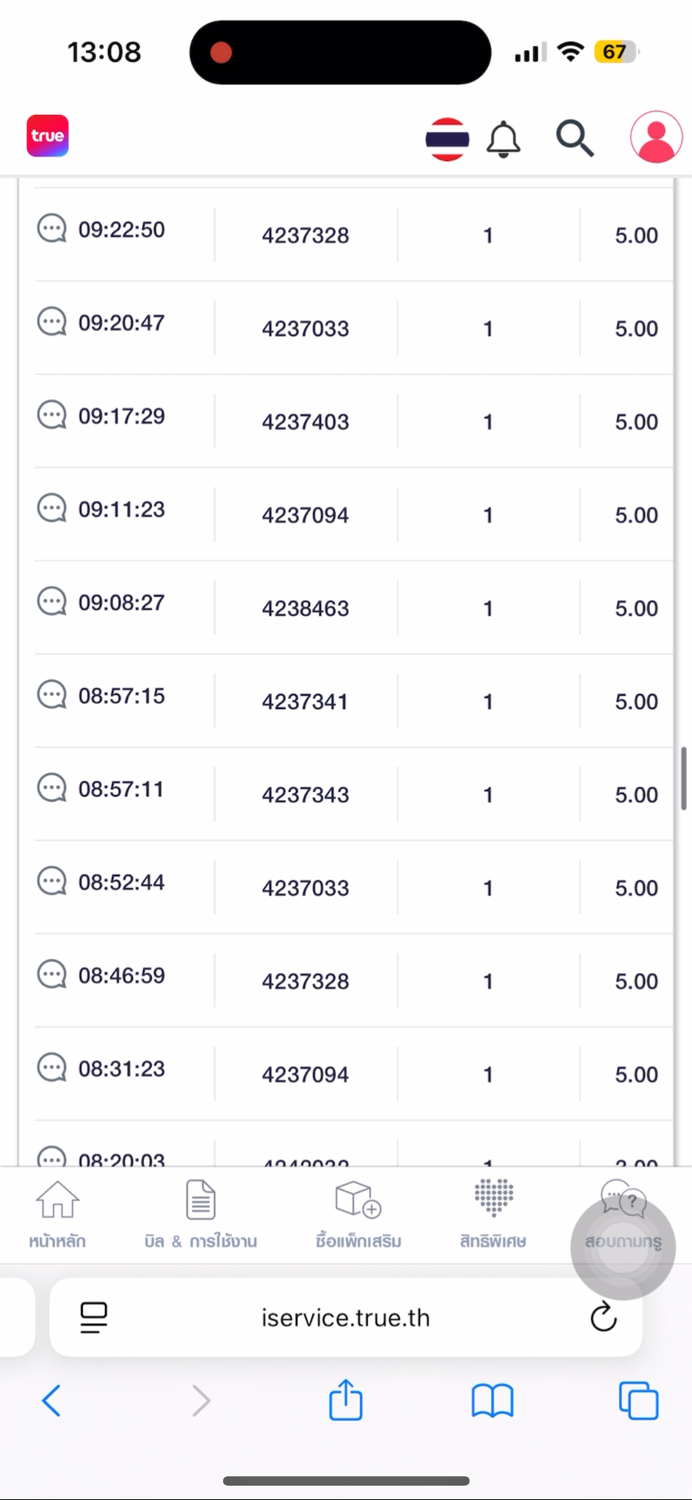Change language with the Thai flag icon
Image resolution: width=692 pixels, height=1500 pixels.
tap(447, 139)
